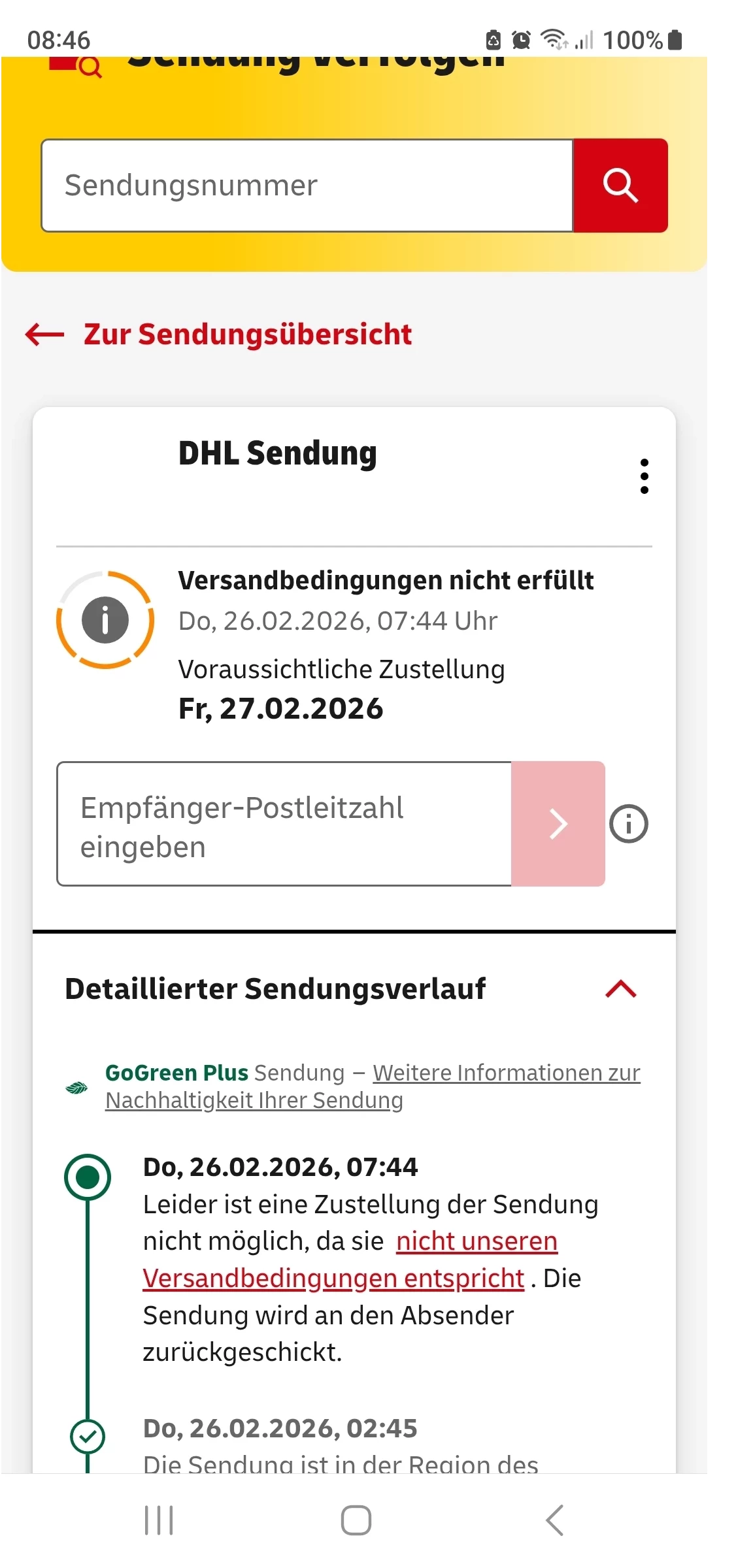Collapse Detaillierter Sendungsverlauf section
753x1568 pixels.
[621, 989]
